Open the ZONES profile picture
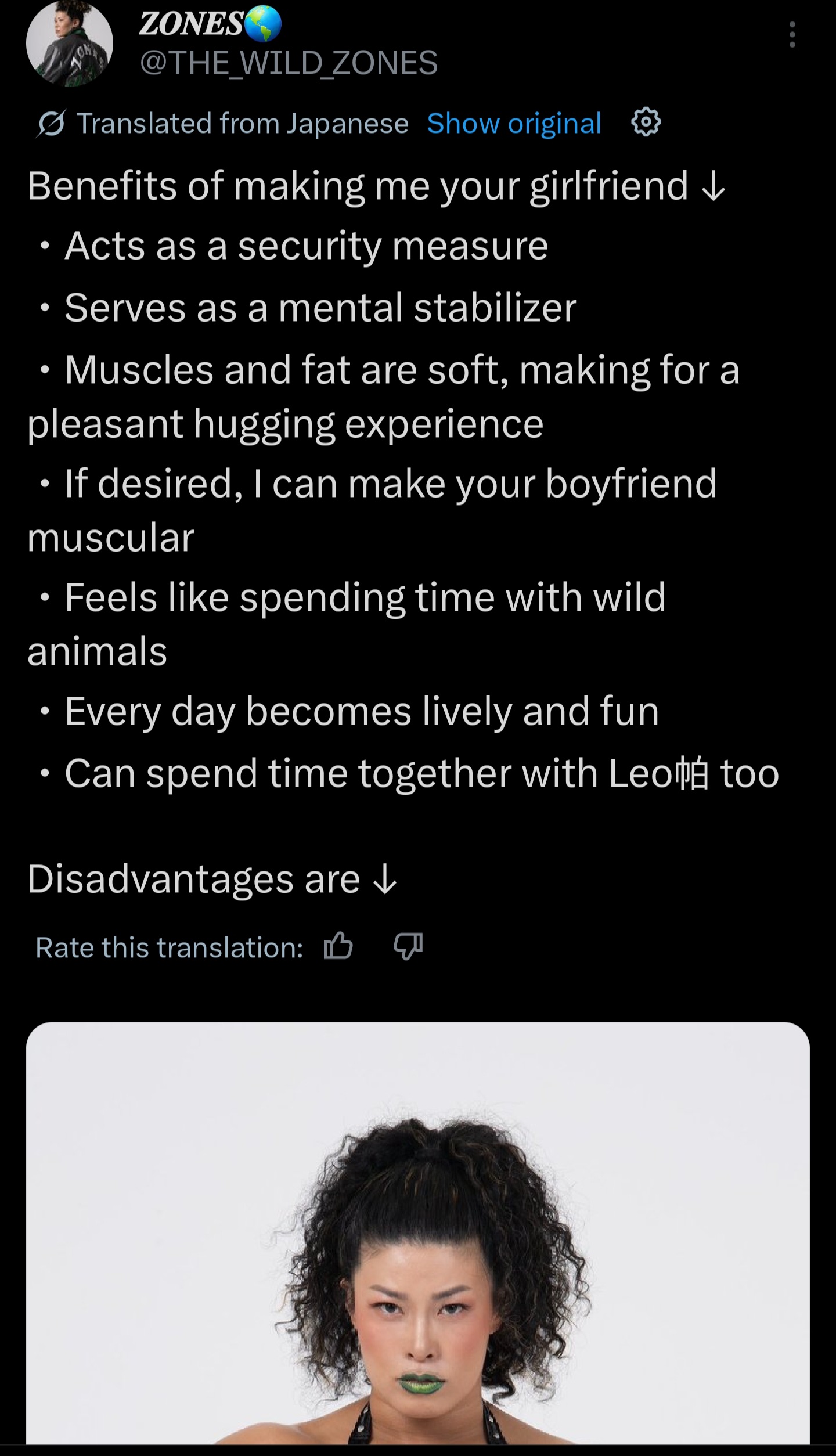The height and width of the screenshot is (1456, 836). click(70, 44)
